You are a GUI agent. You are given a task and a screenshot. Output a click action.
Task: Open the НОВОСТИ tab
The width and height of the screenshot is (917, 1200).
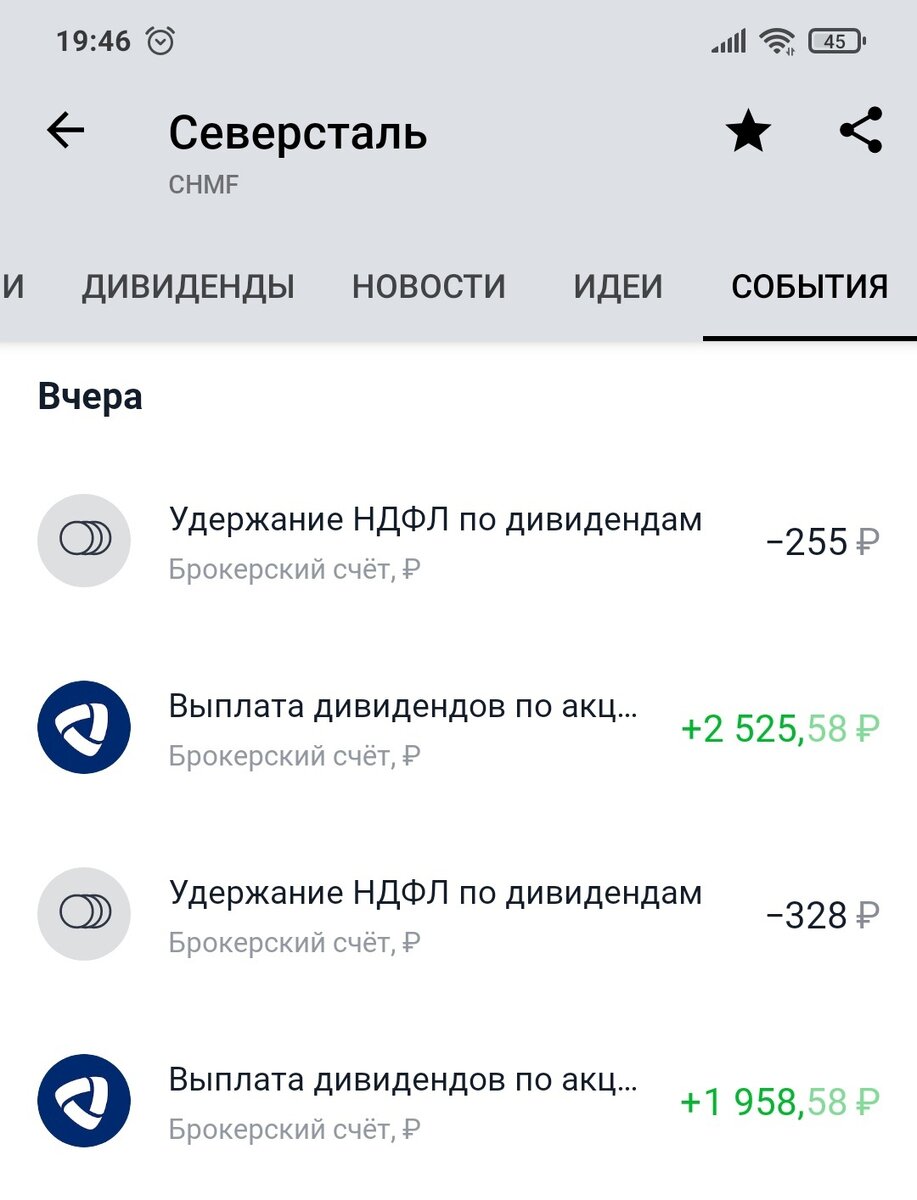coord(428,286)
